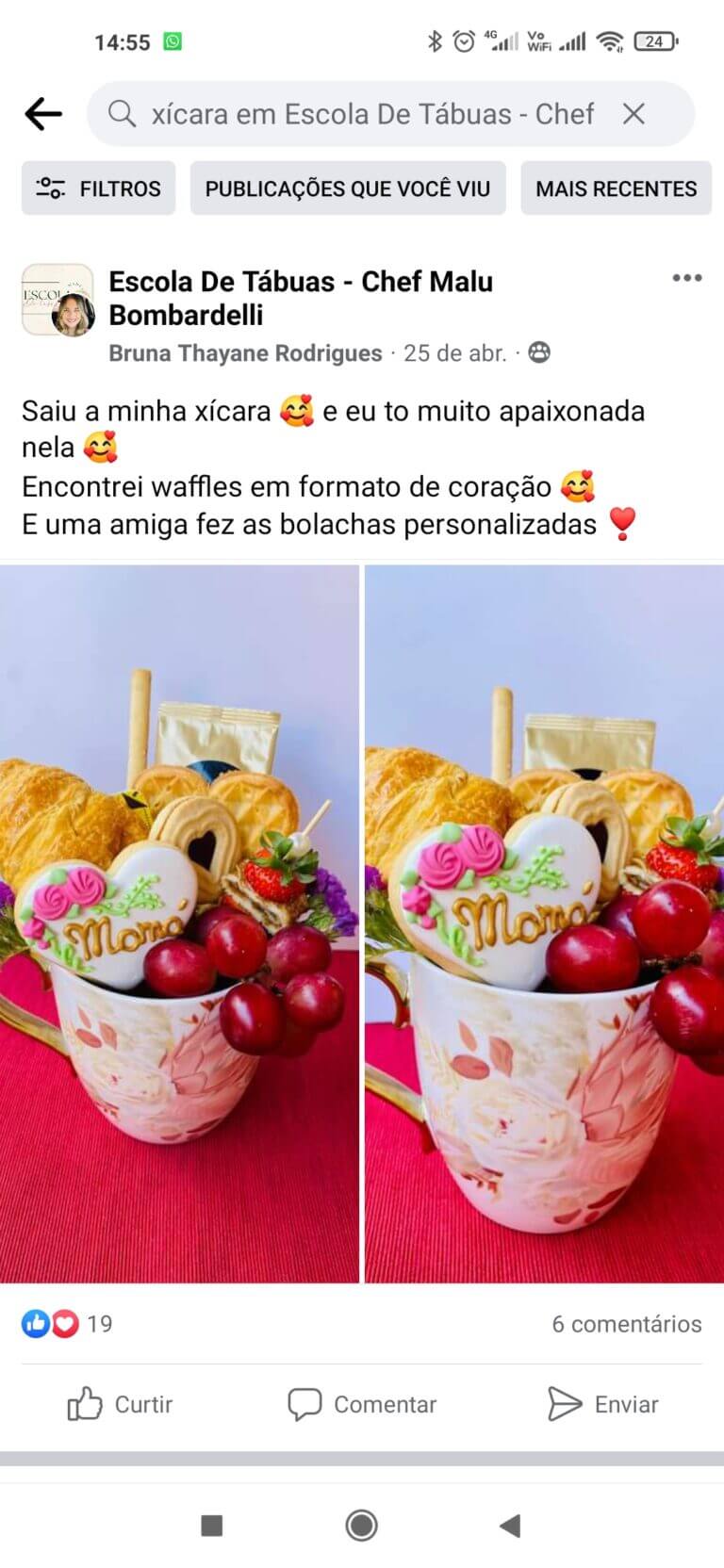Open the FILTROS filter options
The width and height of the screenshot is (724, 1568).
coord(99,188)
